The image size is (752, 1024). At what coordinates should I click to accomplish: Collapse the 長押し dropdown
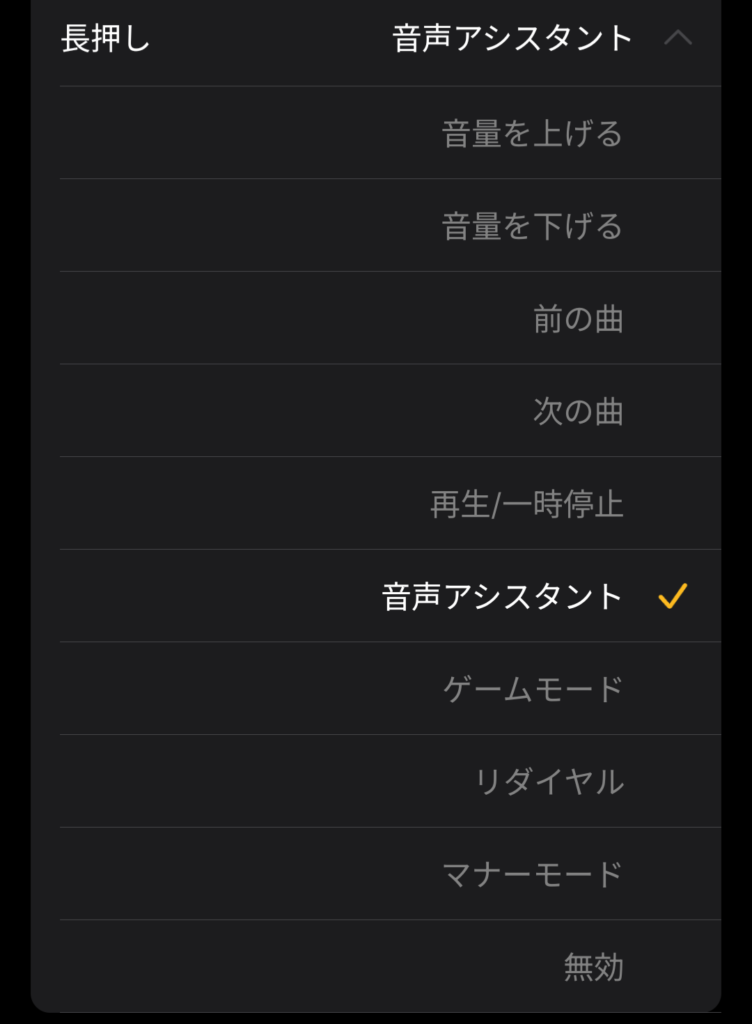pos(677,39)
